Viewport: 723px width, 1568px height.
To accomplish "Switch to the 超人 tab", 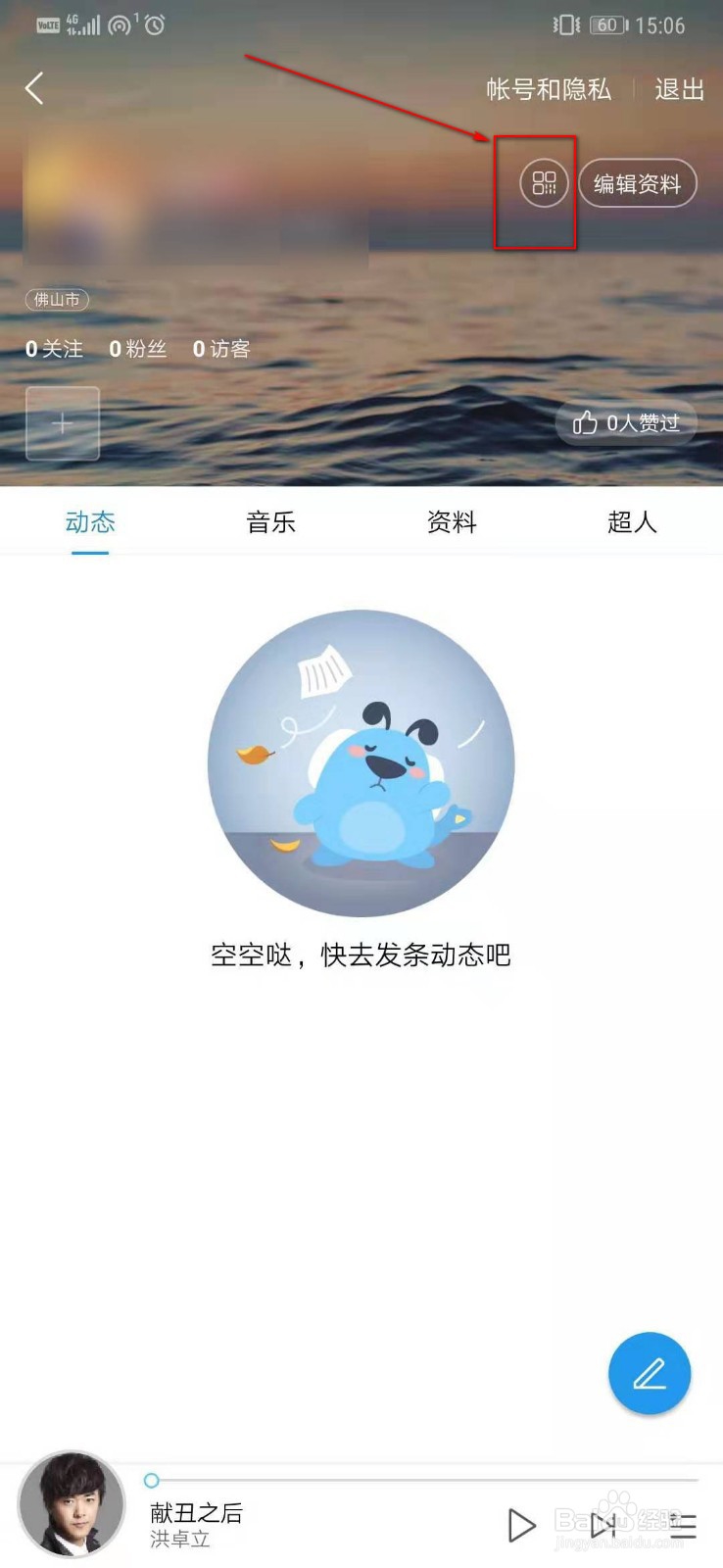I will [x=632, y=523].
